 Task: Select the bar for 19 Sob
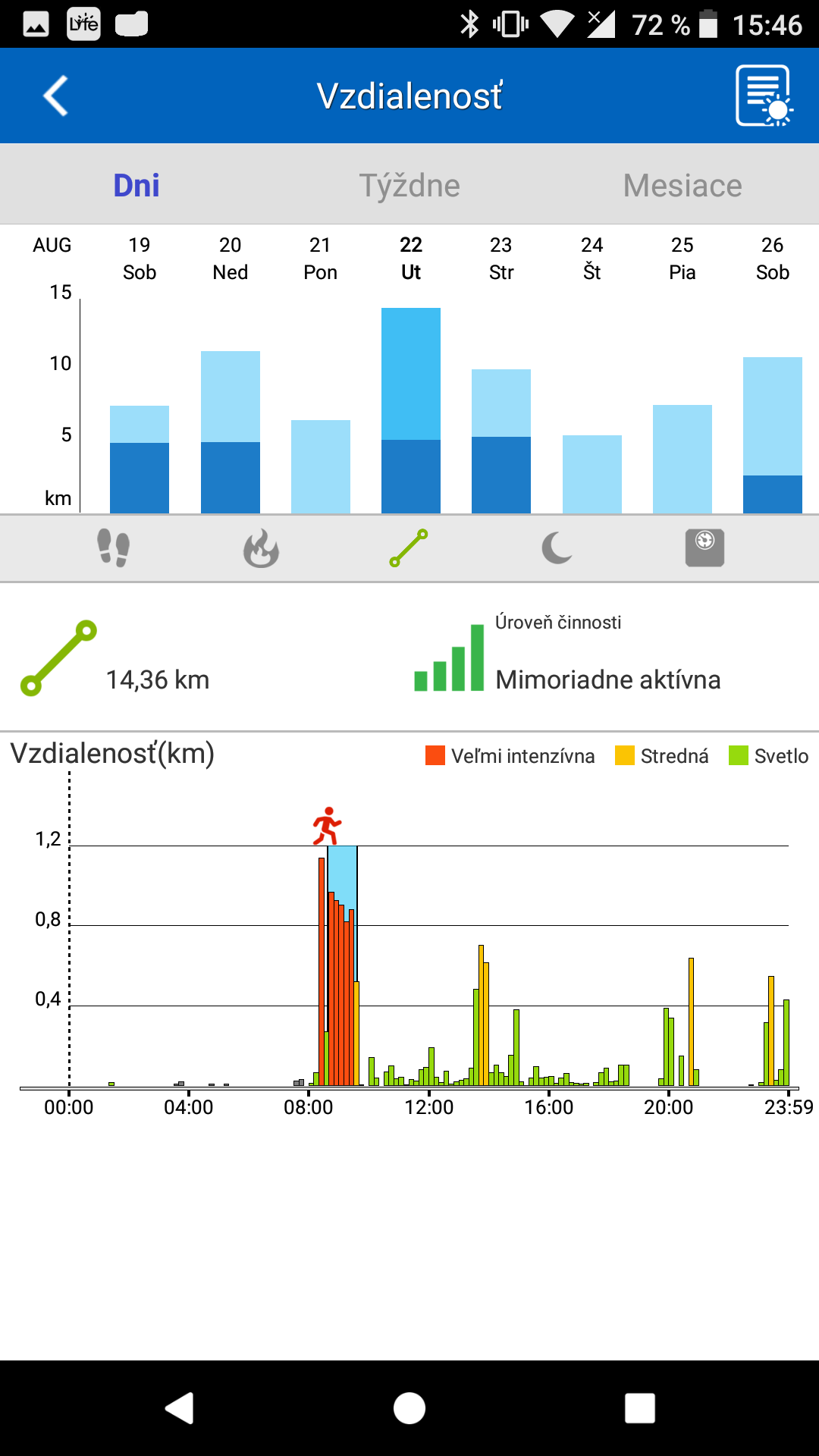click(x=140, y=460)
